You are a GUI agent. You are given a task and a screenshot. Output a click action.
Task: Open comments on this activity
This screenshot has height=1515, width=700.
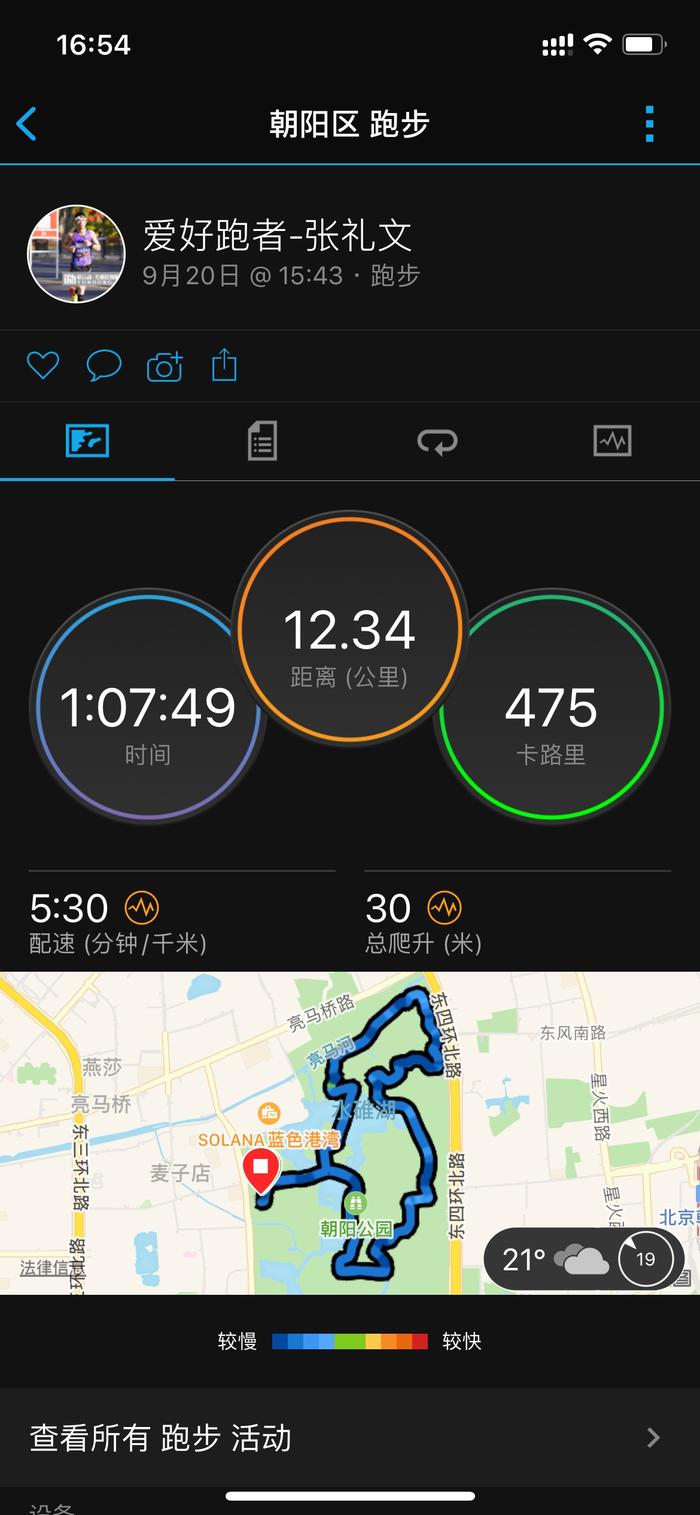104,366
